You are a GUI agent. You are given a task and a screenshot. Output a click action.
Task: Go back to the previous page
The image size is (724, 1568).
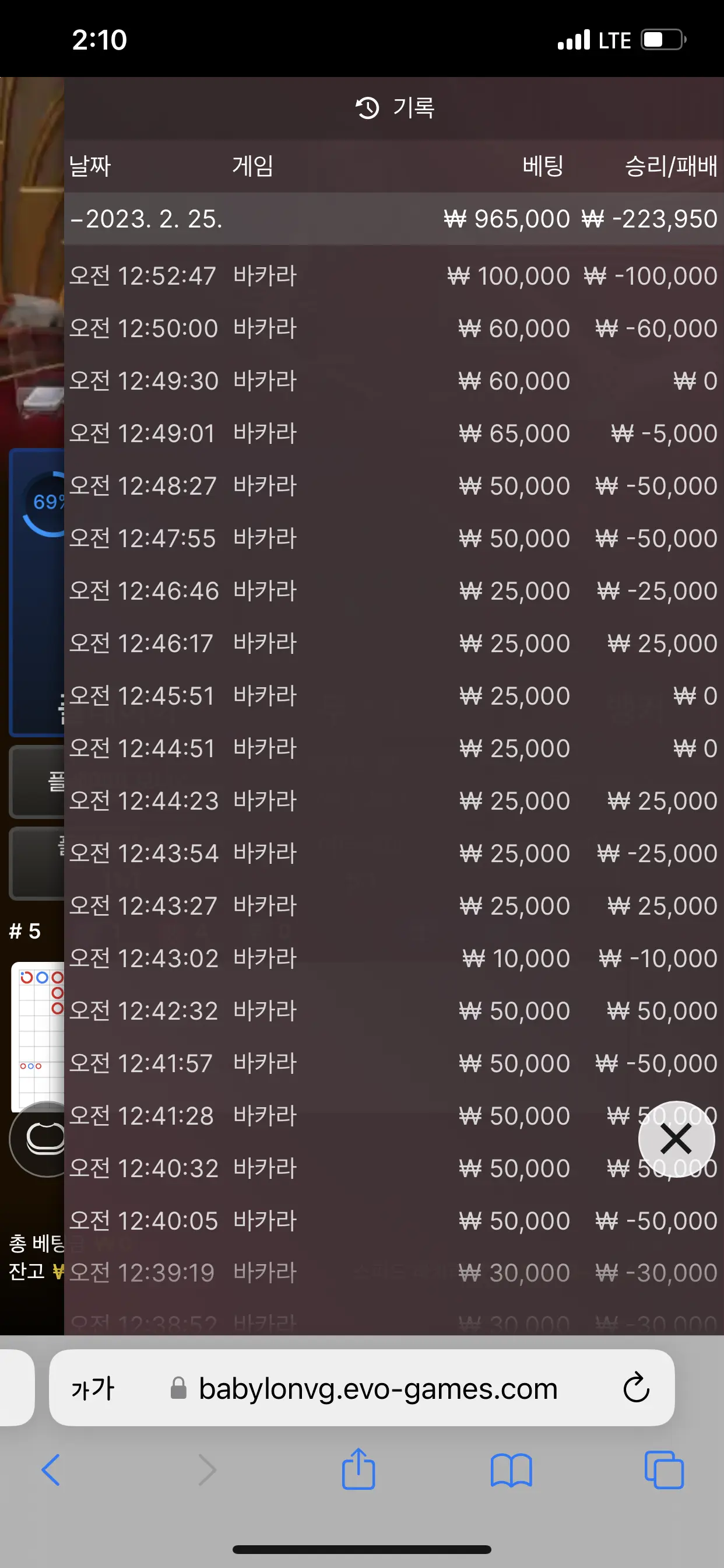point(51,1469)
